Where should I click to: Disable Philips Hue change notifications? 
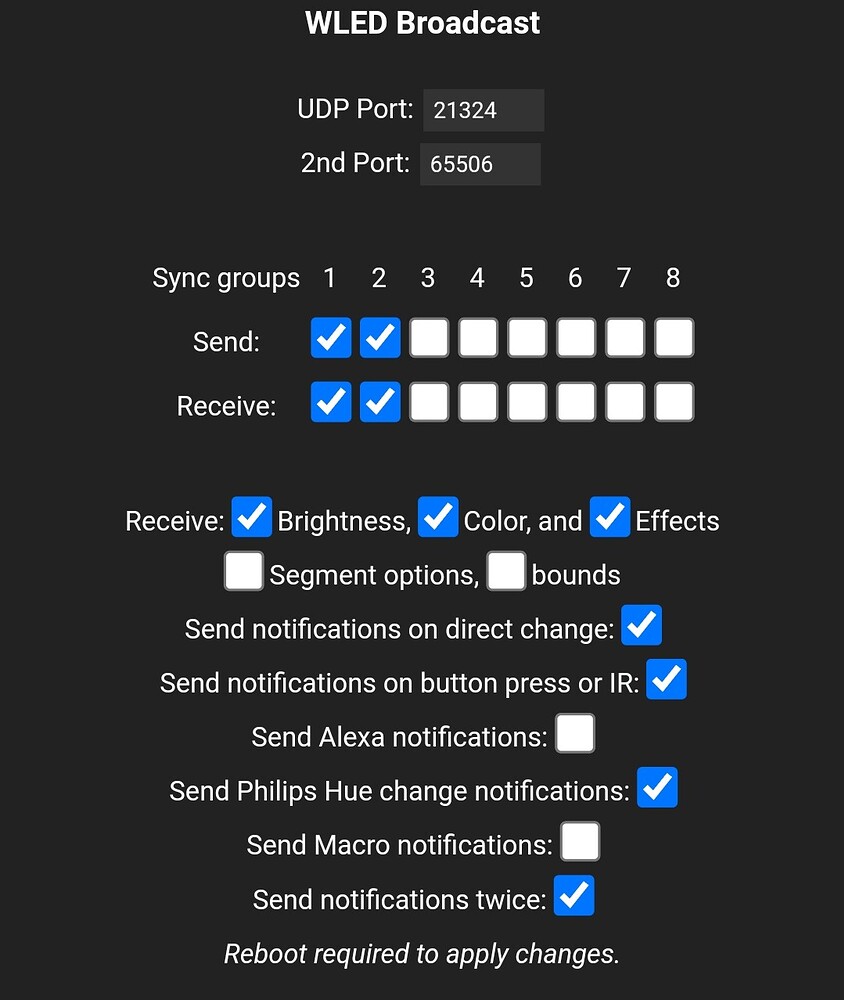click(x=657, y=787)
